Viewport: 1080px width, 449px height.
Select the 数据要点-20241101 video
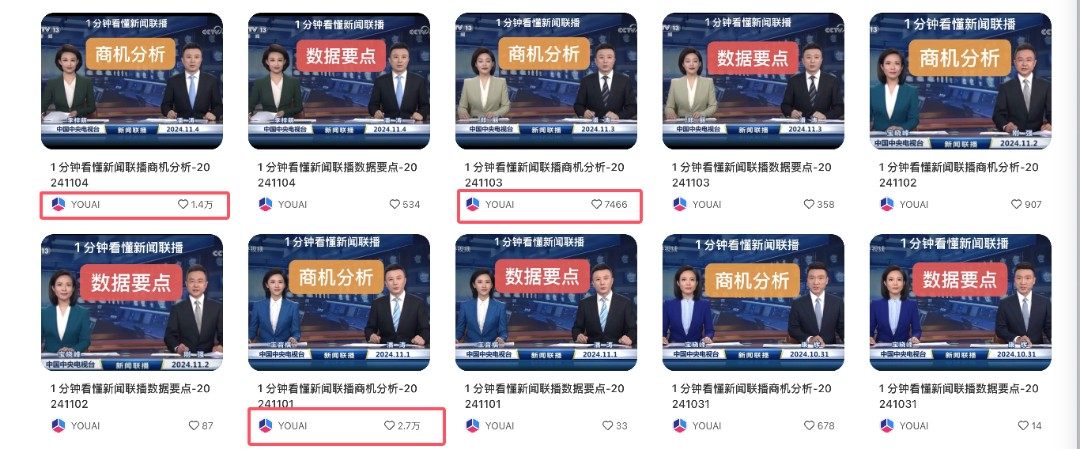click(546, 302)
